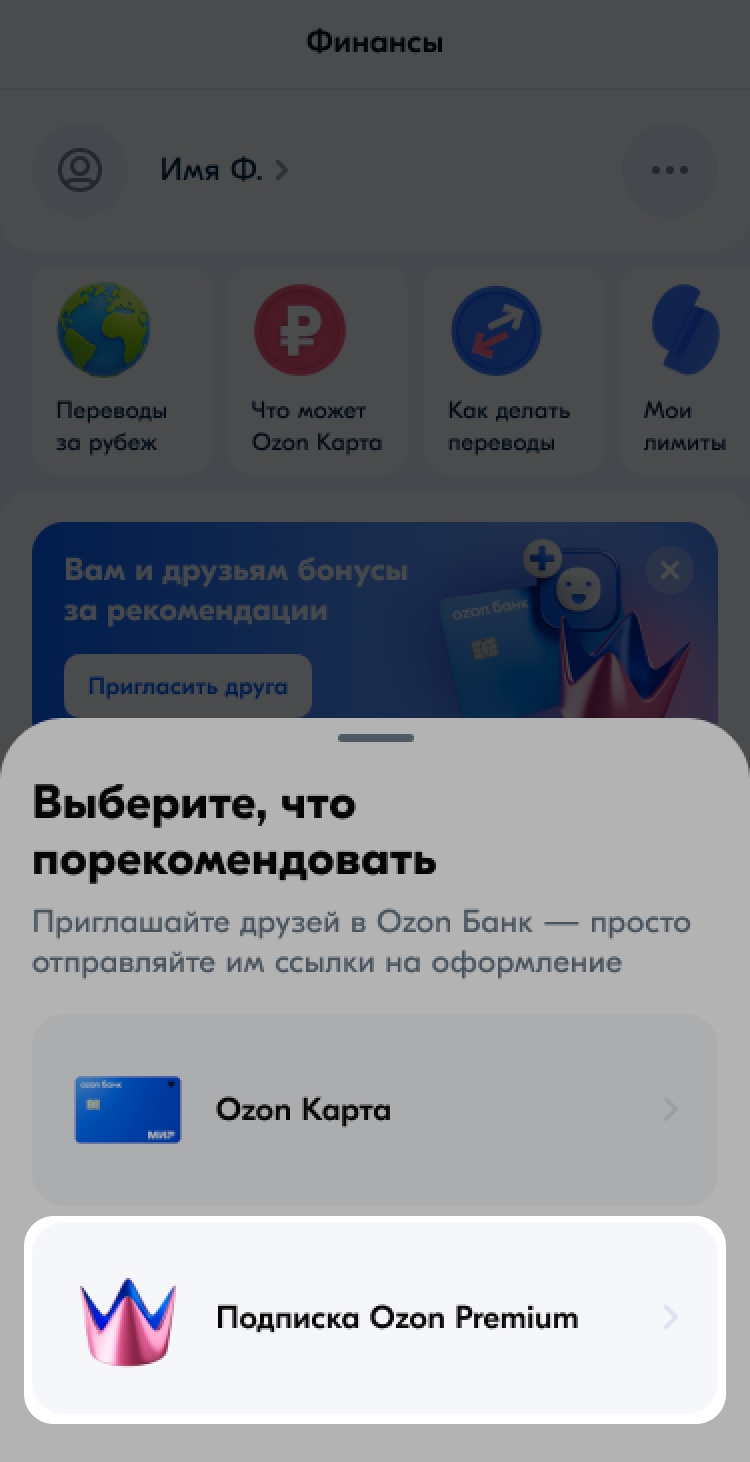Open Как делать переводы card
Screen dimensions: 750x1462
coord(512,370)
